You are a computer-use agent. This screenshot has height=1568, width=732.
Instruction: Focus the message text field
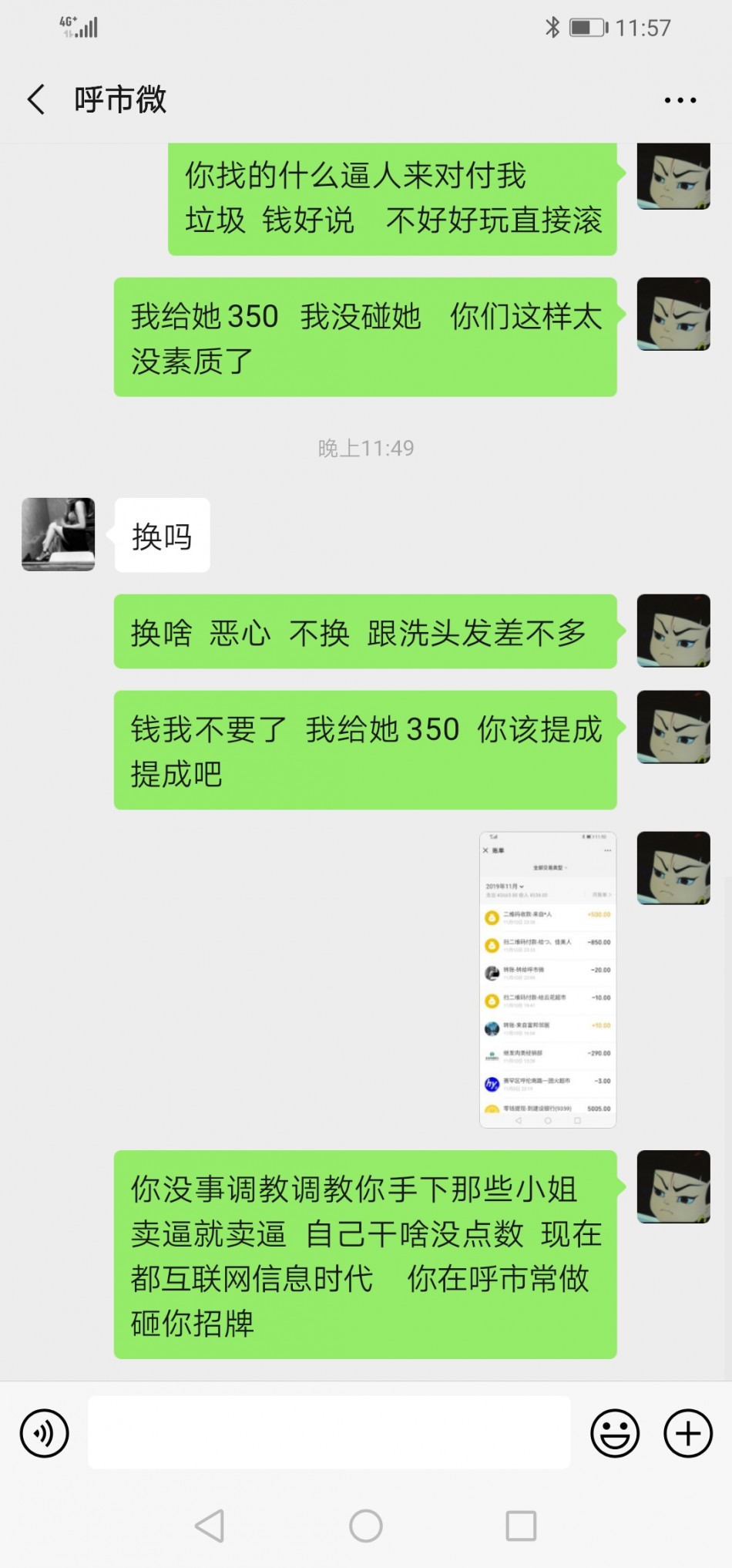click(x=329, y=1433)
